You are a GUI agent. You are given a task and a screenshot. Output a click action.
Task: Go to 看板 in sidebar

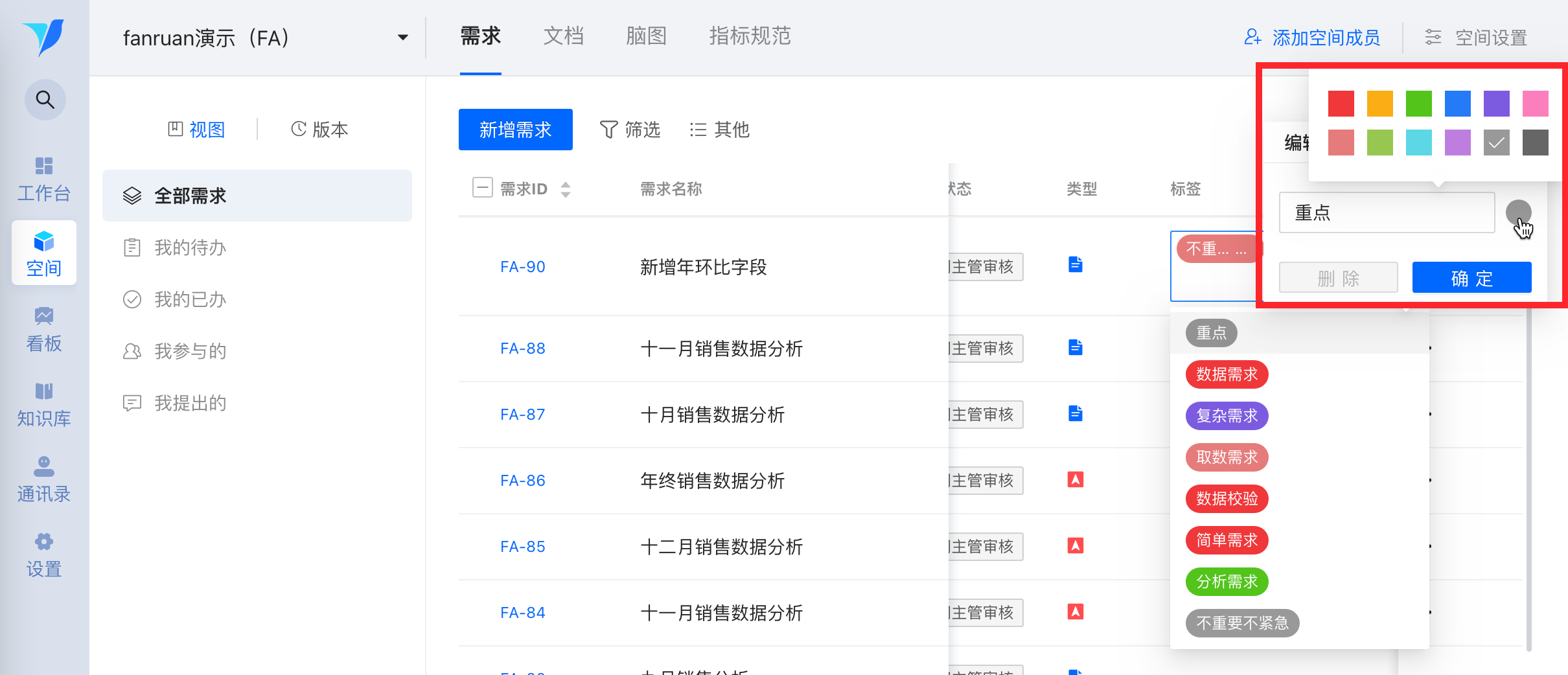44,330
